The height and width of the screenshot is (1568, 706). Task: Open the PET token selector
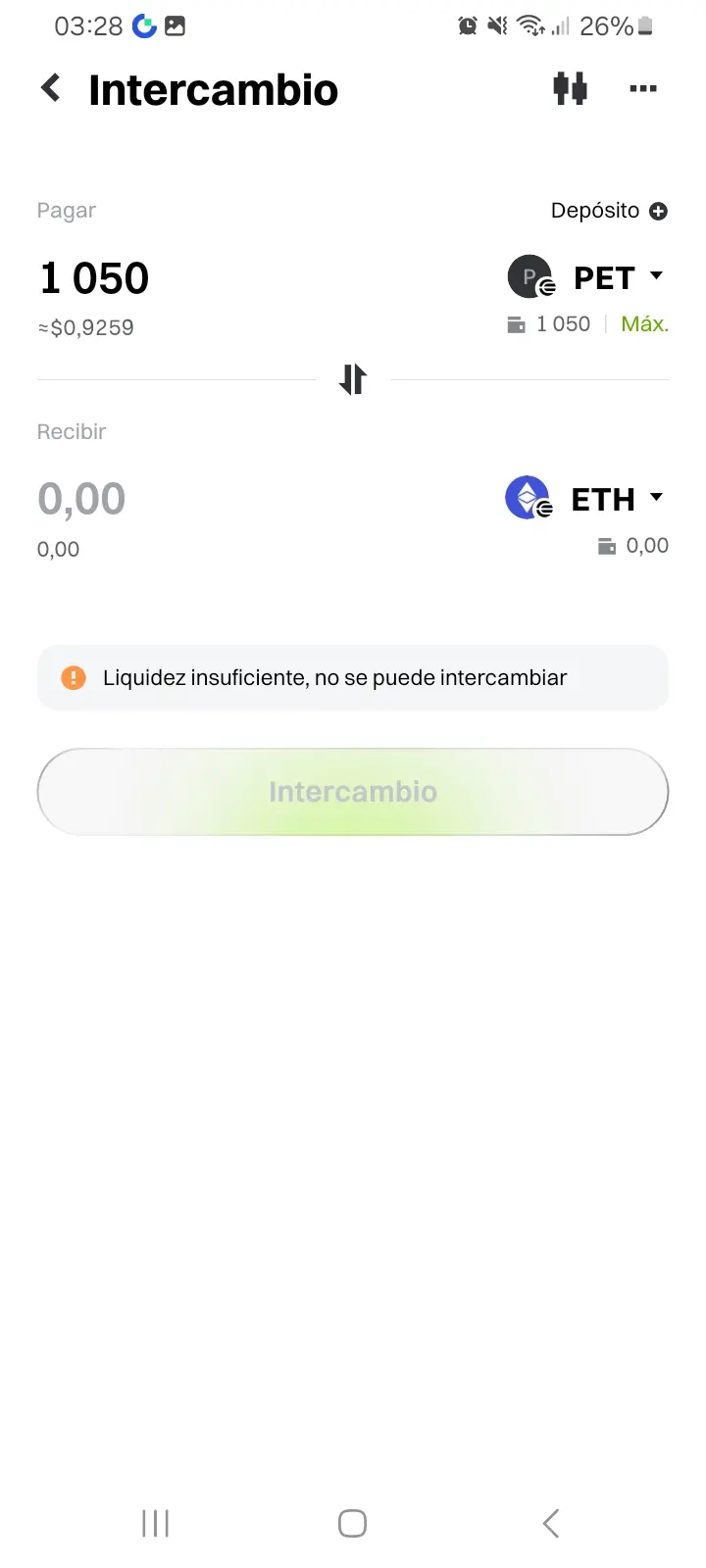click(586, 277)
